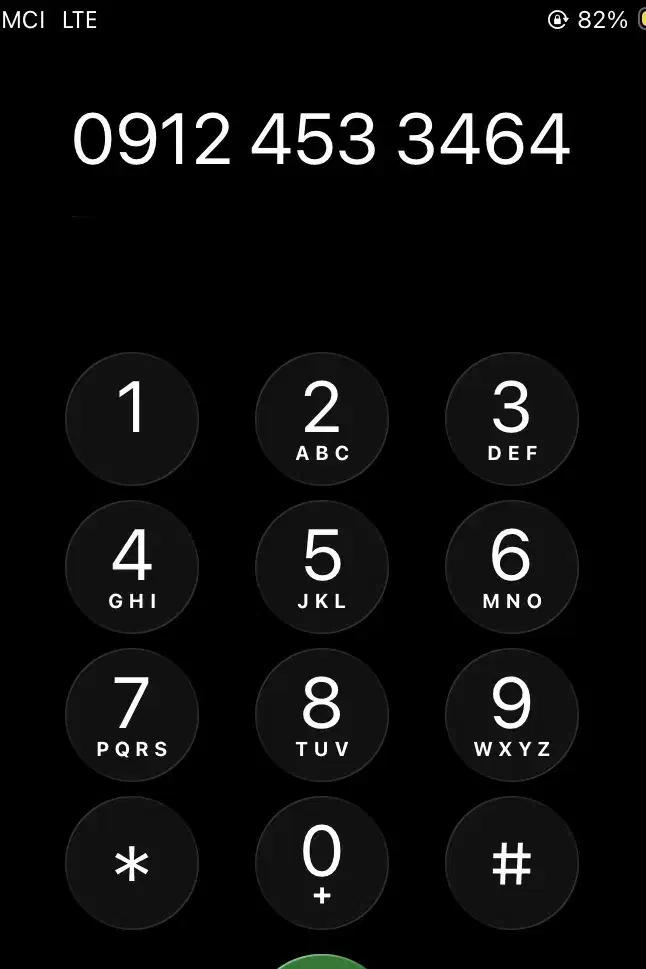Screen dimensions: 646x969
Task: Call the dialed number with green button
Action: pos(322,962)
